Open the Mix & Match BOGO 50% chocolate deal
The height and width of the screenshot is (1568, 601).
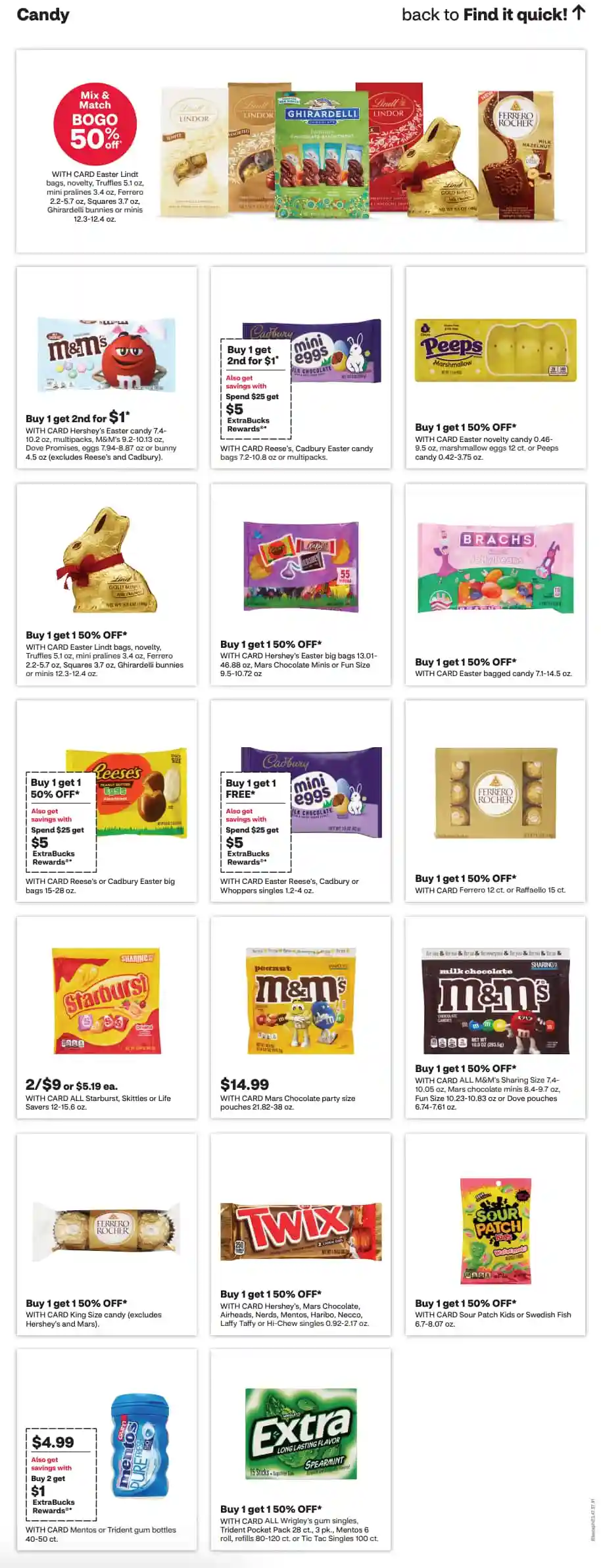point(300,151)
